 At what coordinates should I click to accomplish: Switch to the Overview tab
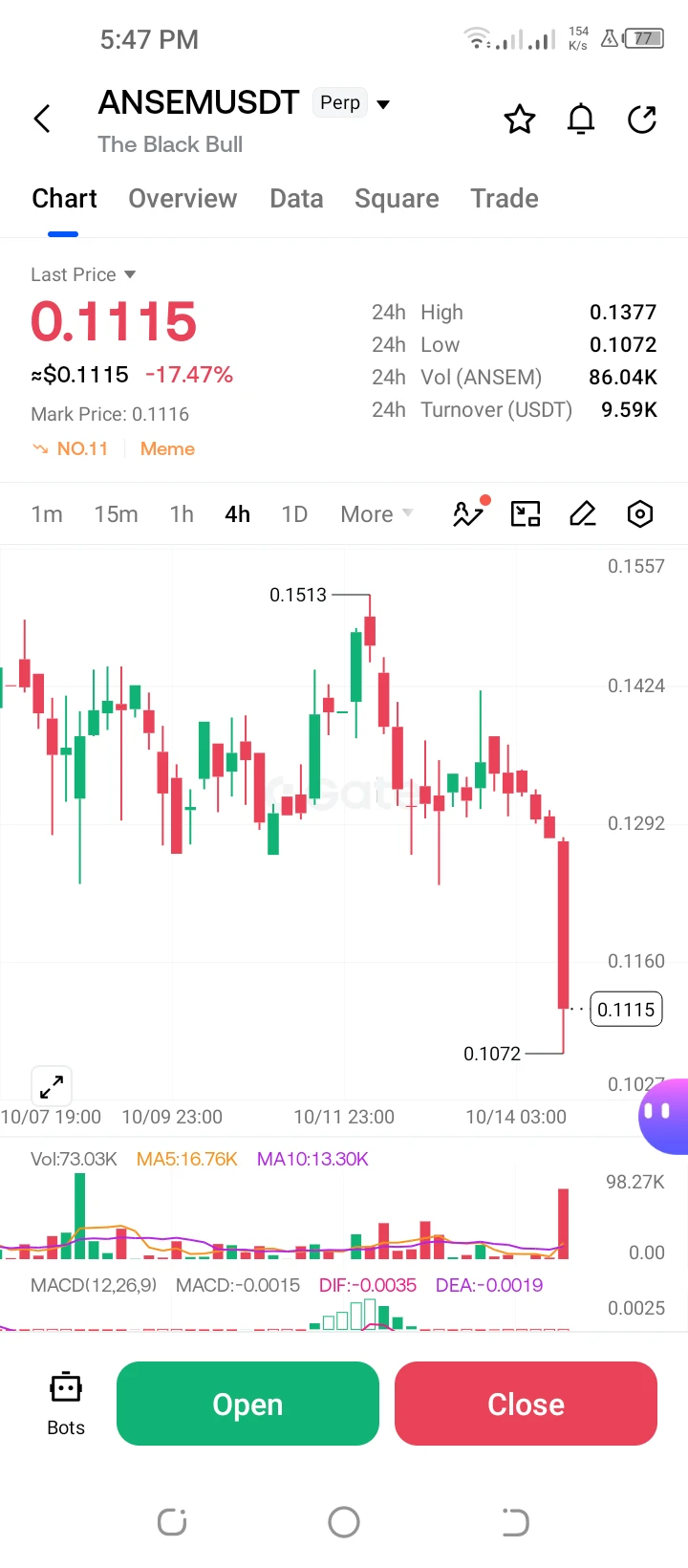pyautogui.click(x=183, y=199)
